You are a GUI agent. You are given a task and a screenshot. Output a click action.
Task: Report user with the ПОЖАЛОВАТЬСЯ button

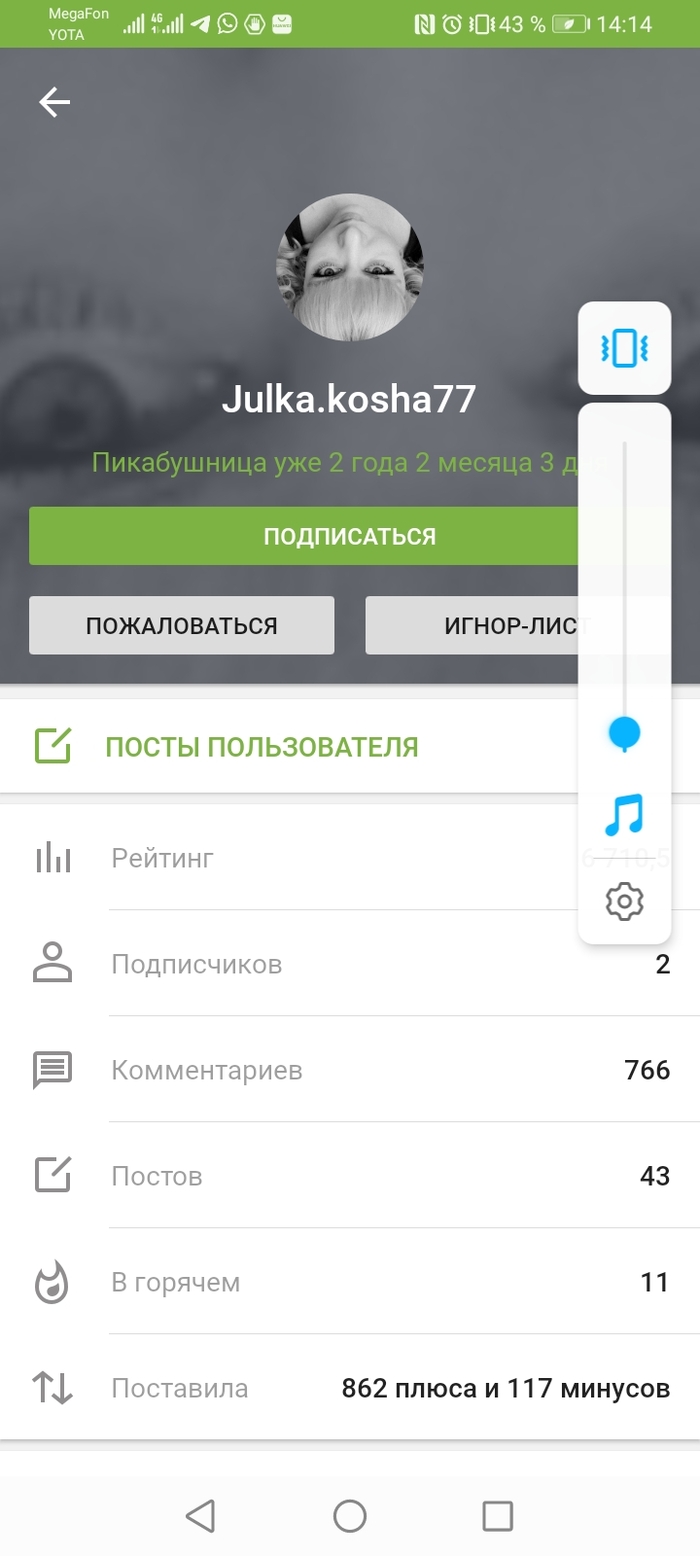(x=181, y=626)
